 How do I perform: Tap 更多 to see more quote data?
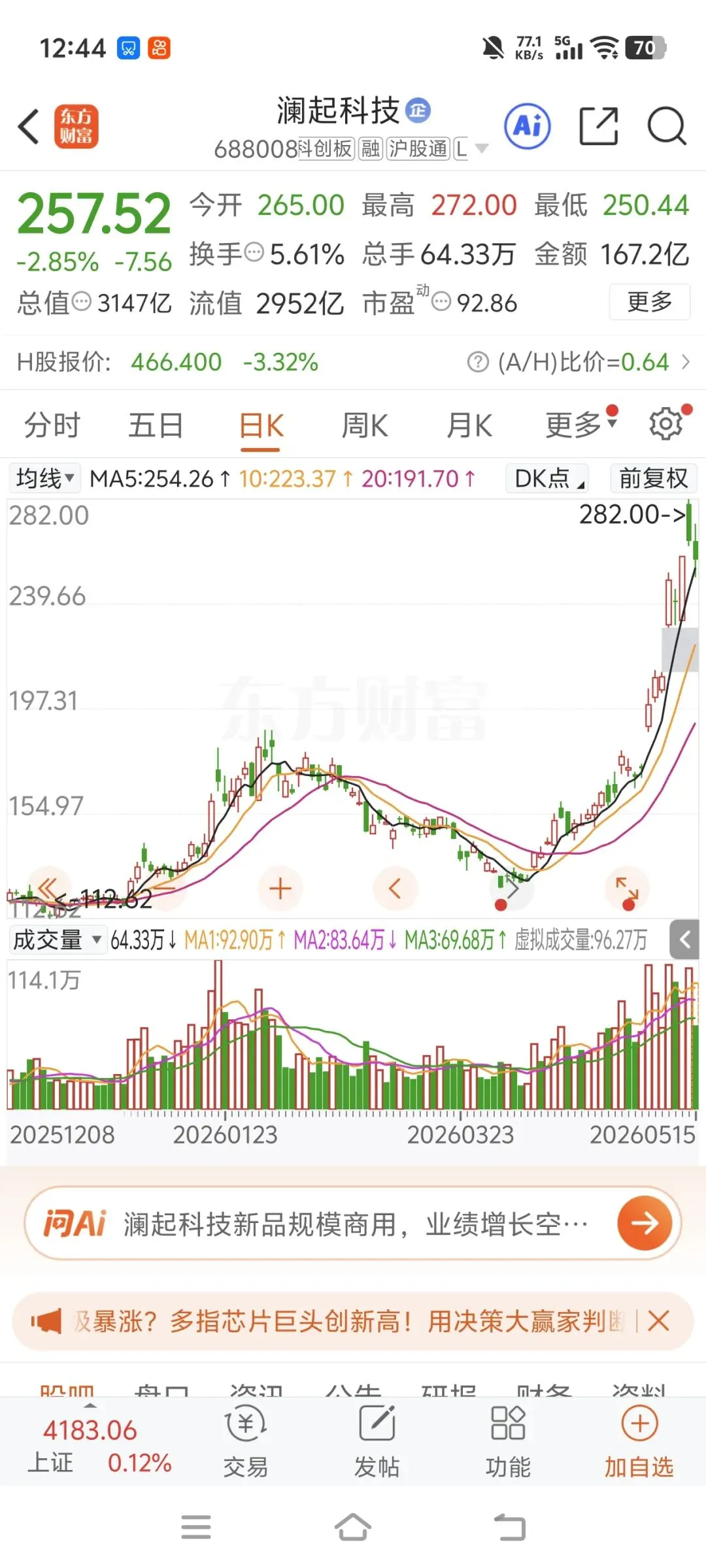click(x=649, y=302)
